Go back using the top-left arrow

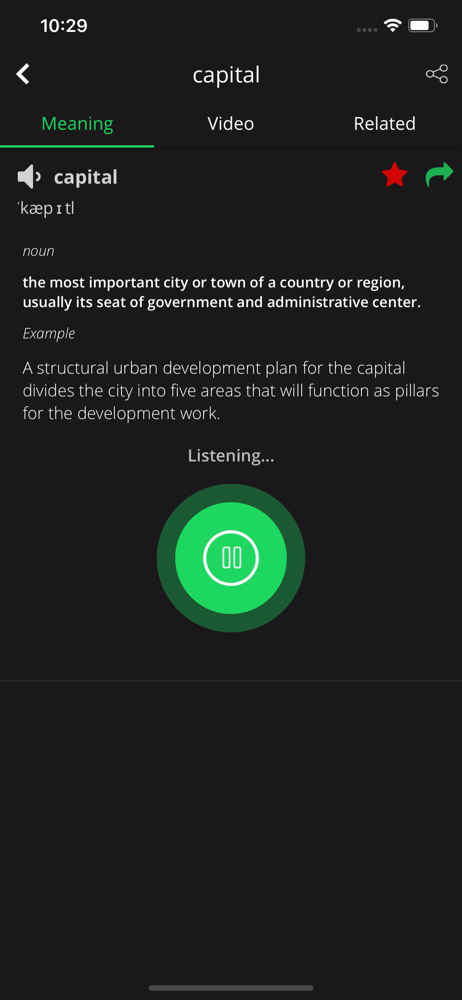23,74
